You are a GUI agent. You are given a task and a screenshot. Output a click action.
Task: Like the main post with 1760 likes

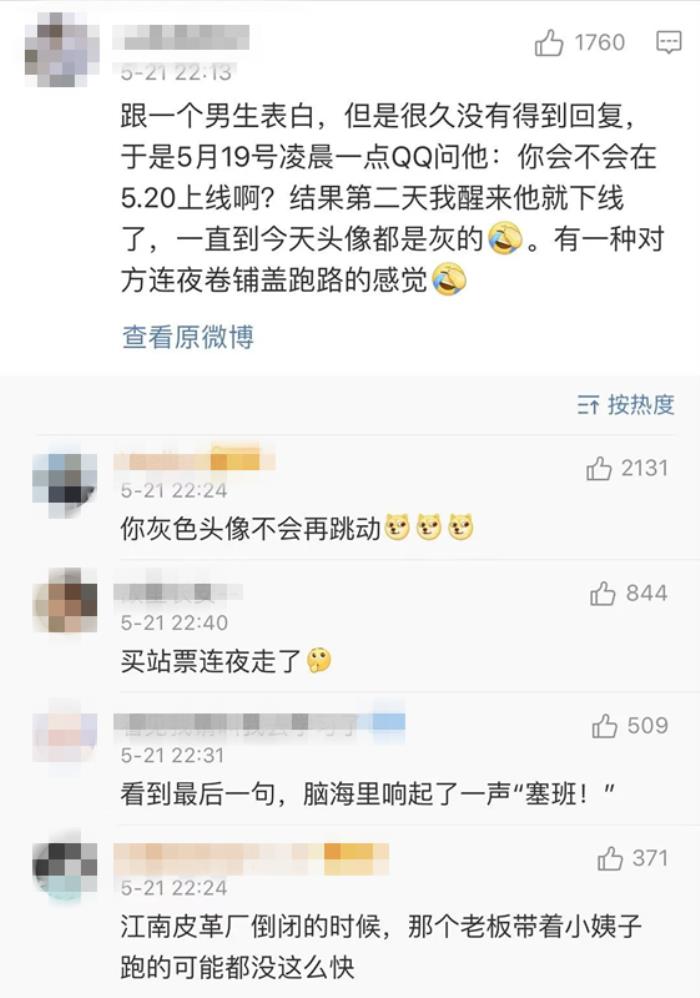[x=550, y=43]
